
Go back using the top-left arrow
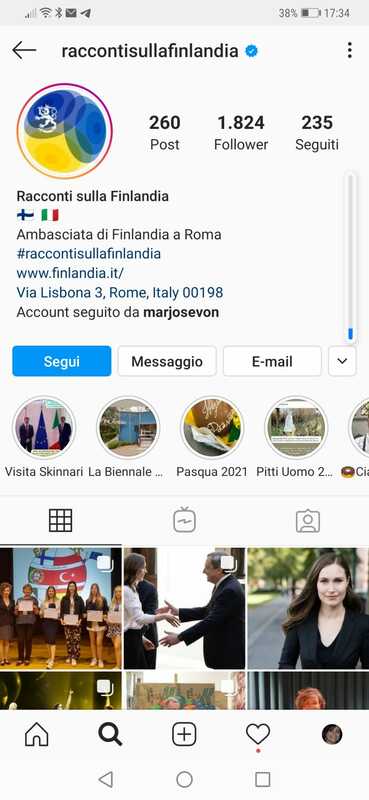[24, 51]
